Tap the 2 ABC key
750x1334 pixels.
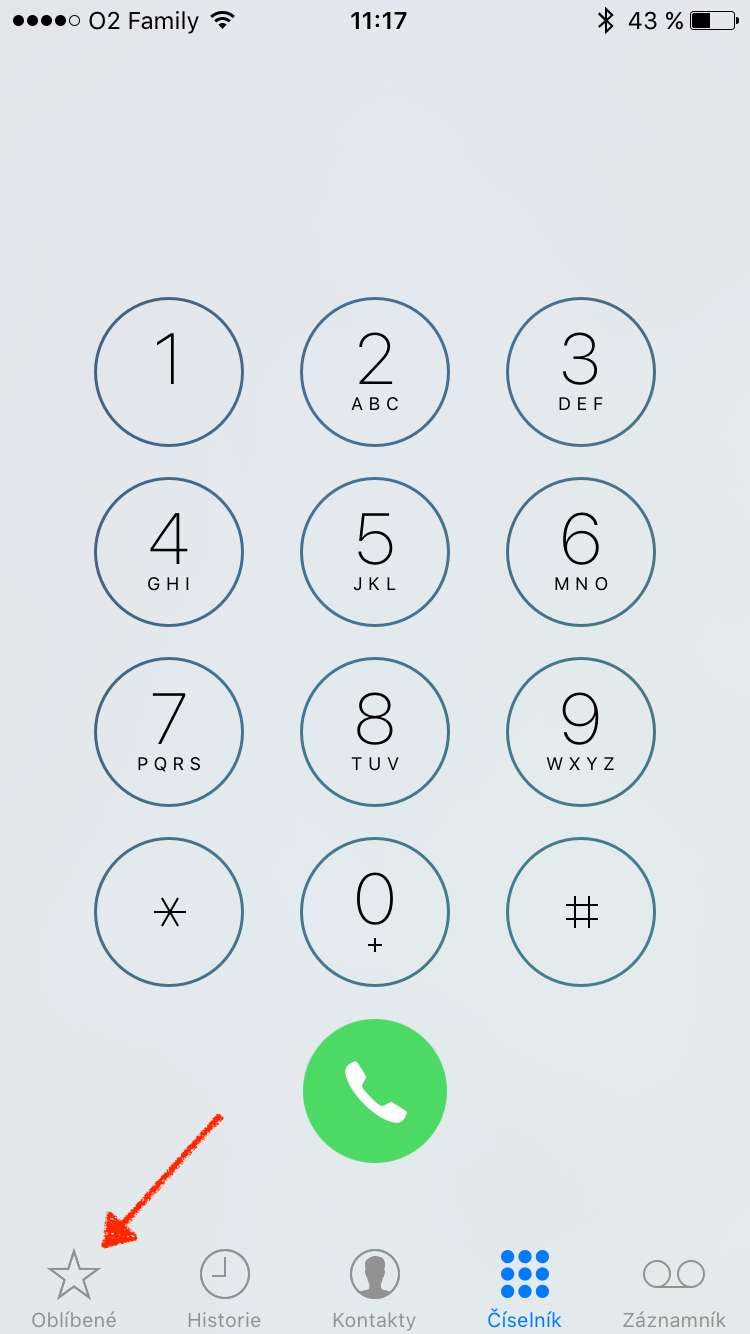[375, 372]
